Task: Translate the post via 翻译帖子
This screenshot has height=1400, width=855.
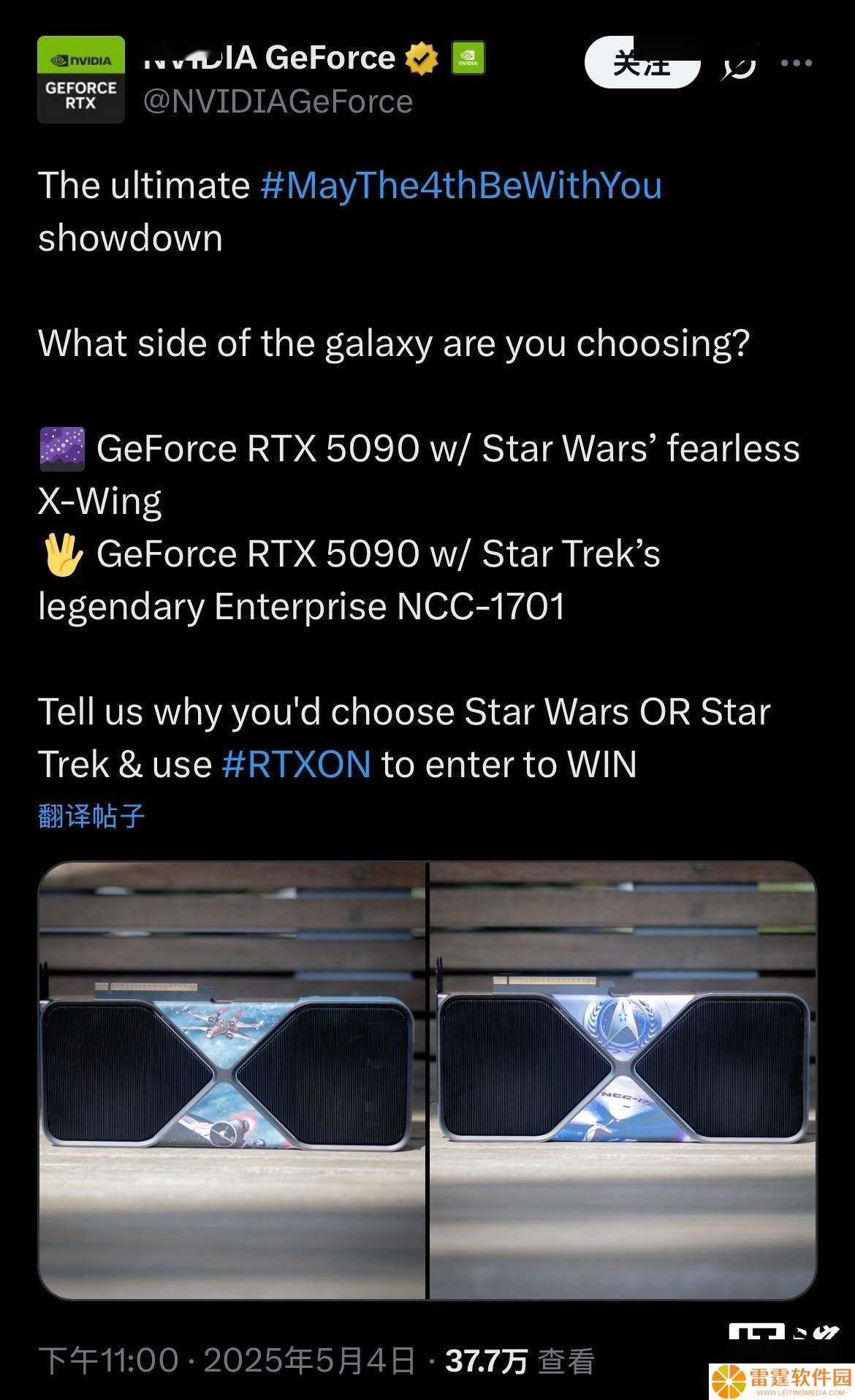Action: 91,815
